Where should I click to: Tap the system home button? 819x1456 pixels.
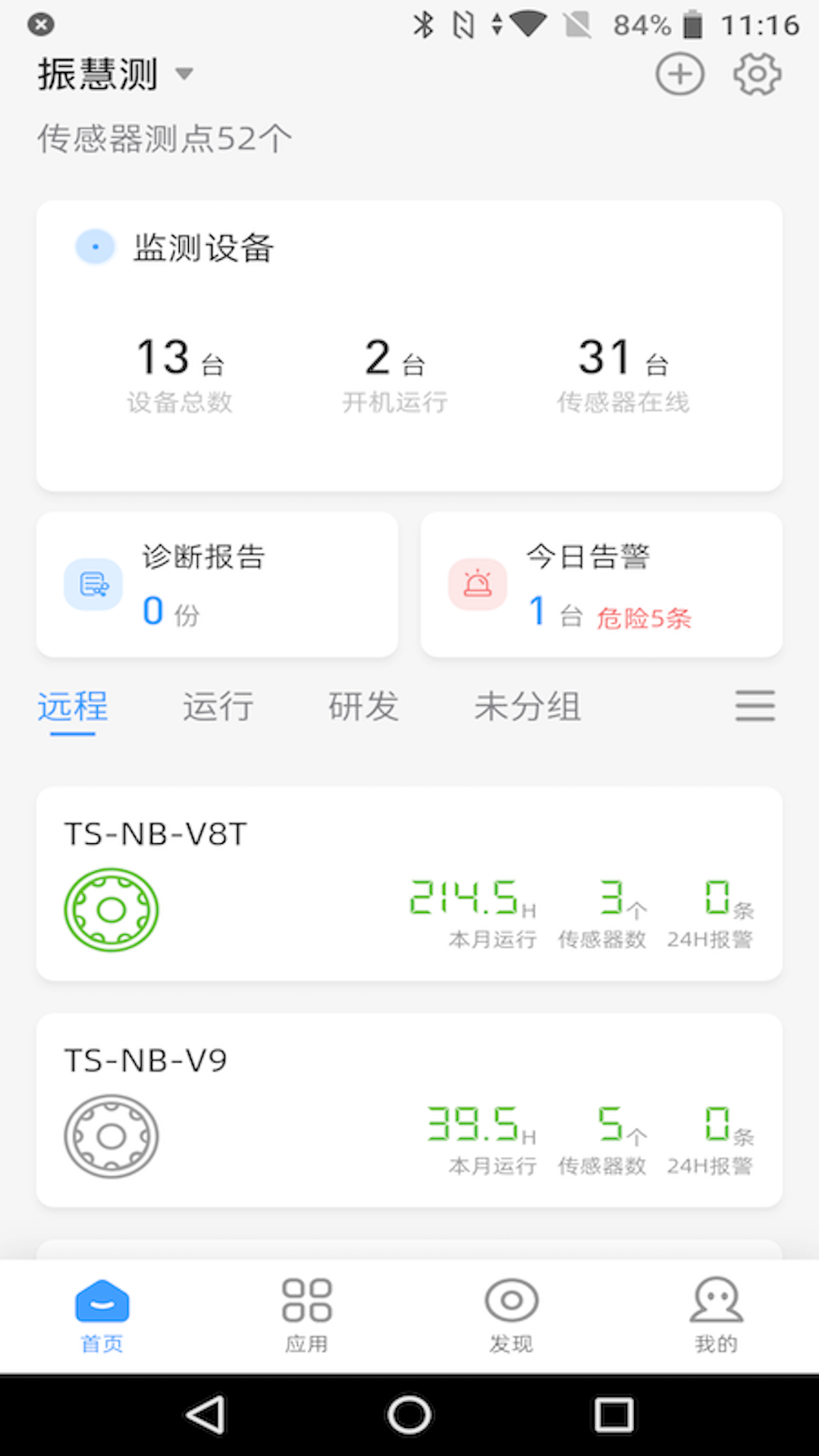(x=409, y=1415)
